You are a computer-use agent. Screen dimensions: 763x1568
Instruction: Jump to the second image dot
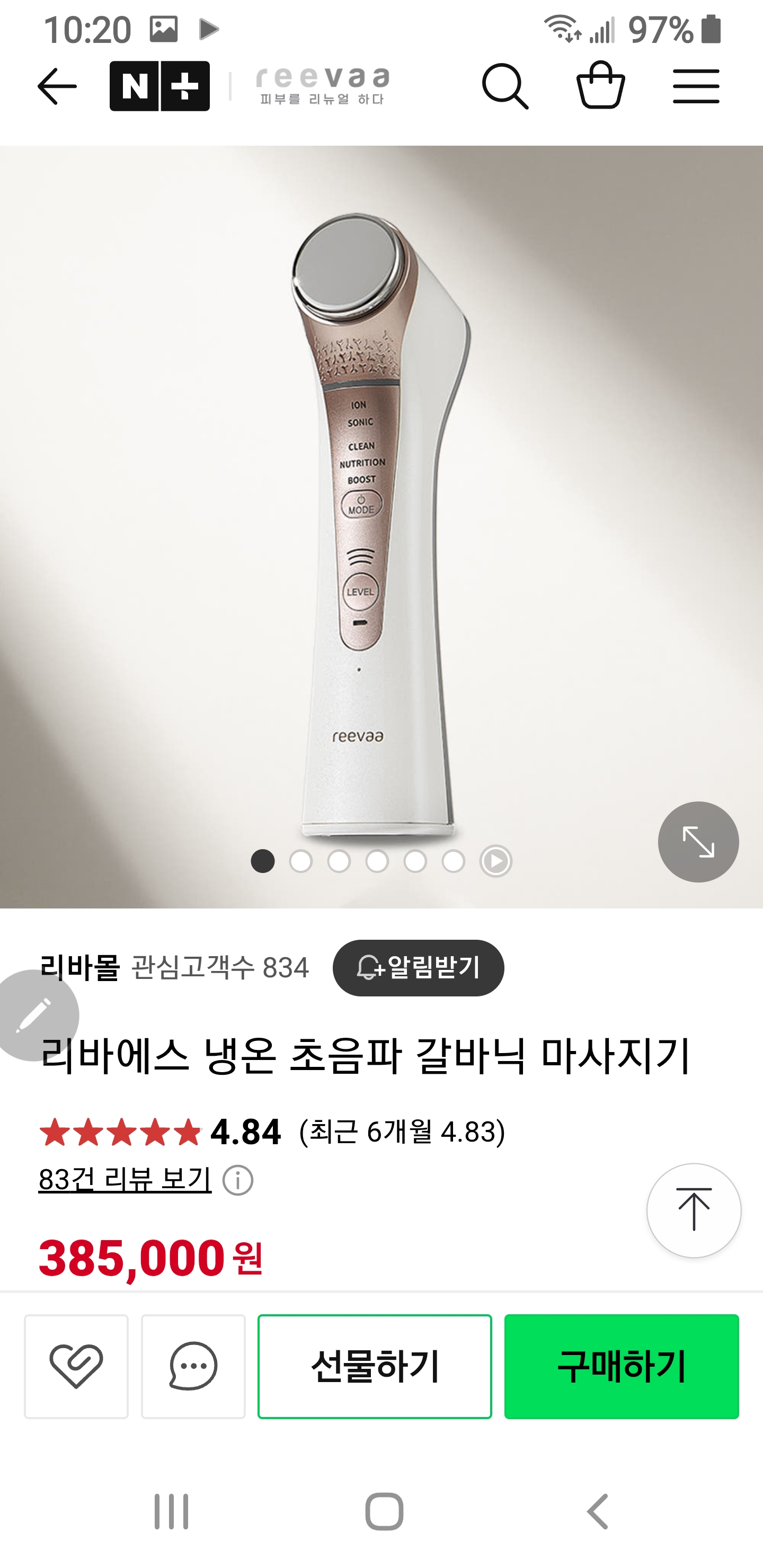click(x=301, y=861)
